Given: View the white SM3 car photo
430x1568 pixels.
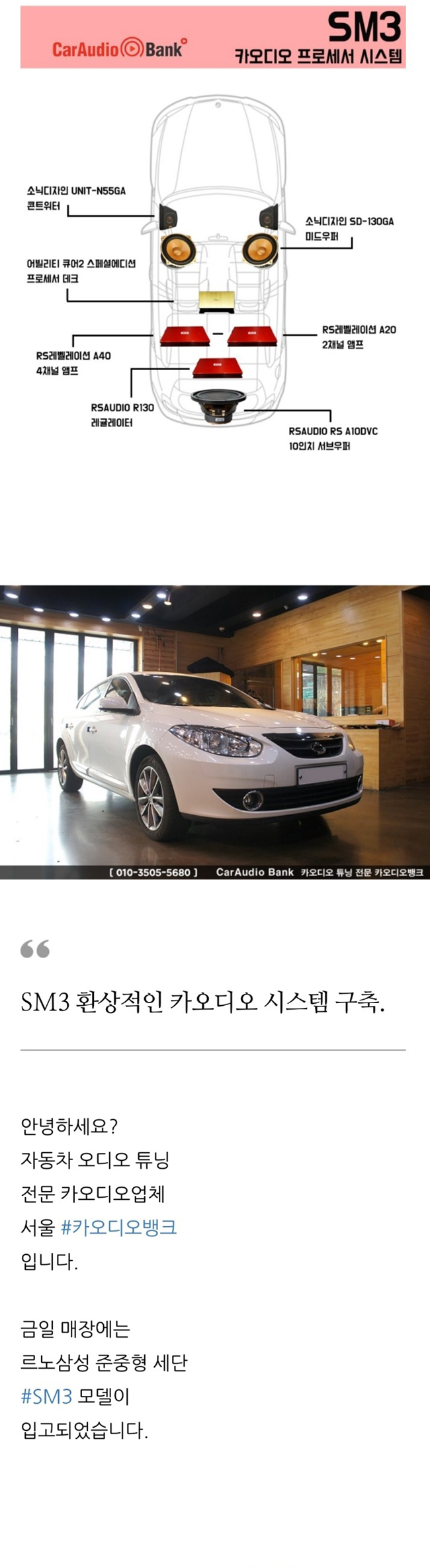Looking at the screenshot, I should tap(215, 732).
